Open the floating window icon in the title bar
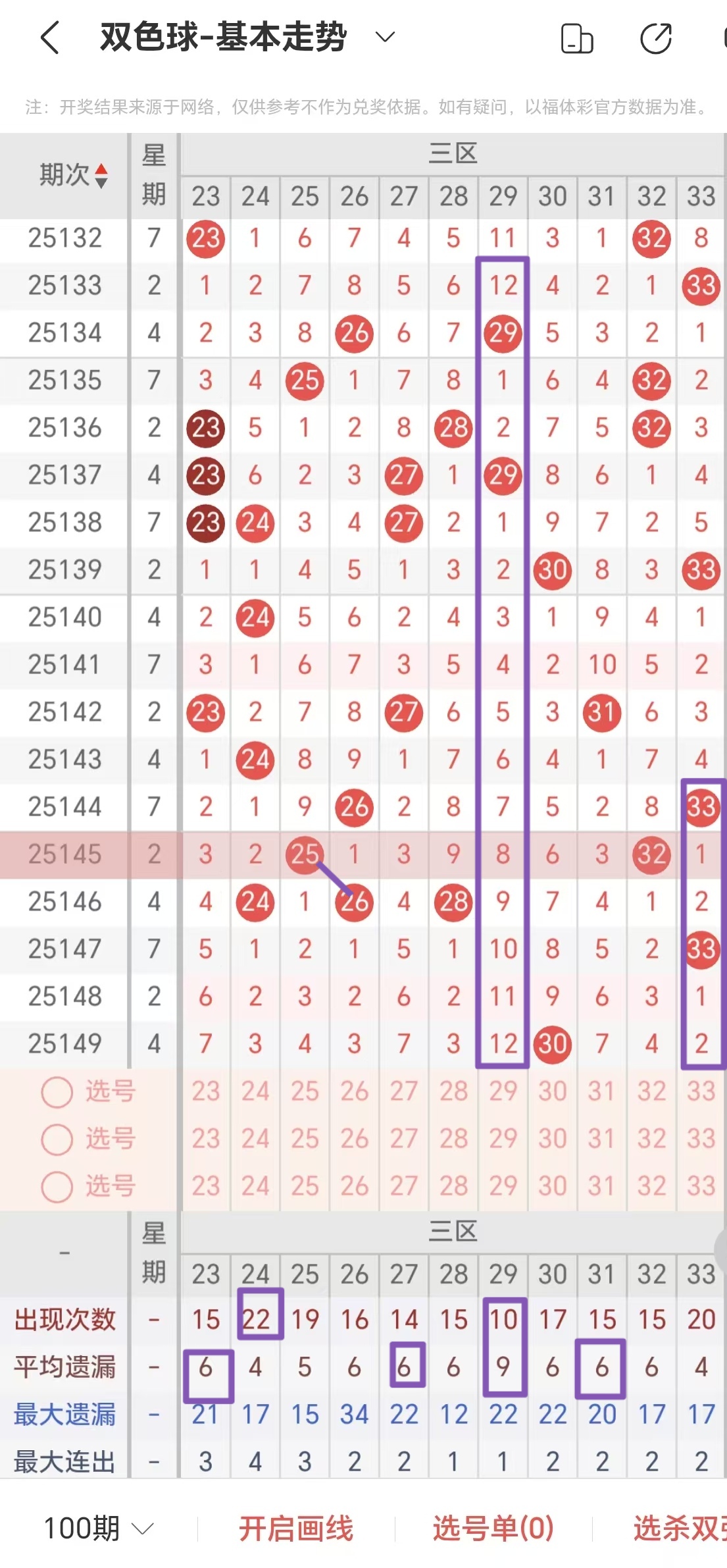Image resolution: width=727 pixels, height=1568 pixels. (576, 39)
